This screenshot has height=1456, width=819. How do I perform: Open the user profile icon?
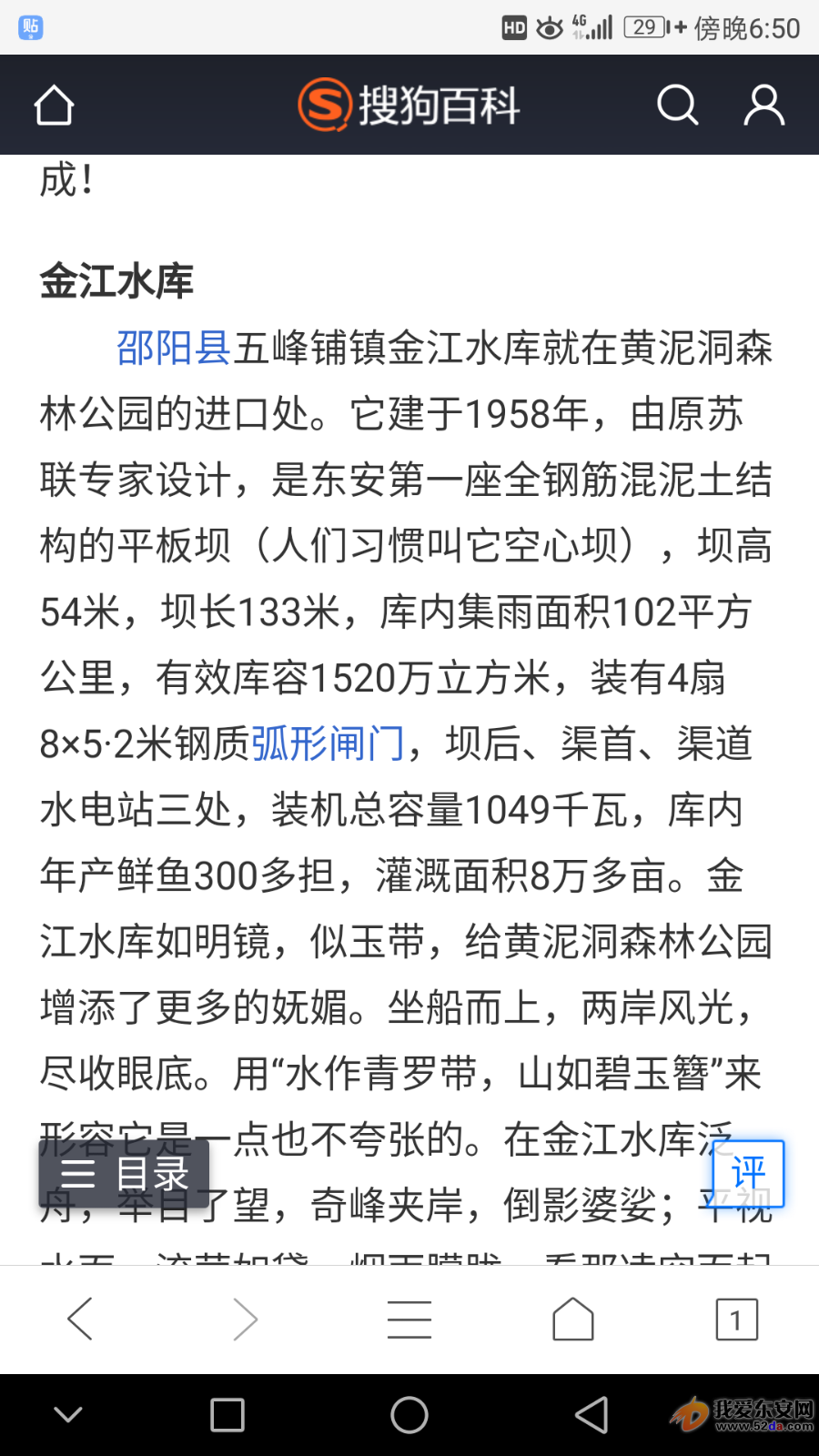[764, 106]
